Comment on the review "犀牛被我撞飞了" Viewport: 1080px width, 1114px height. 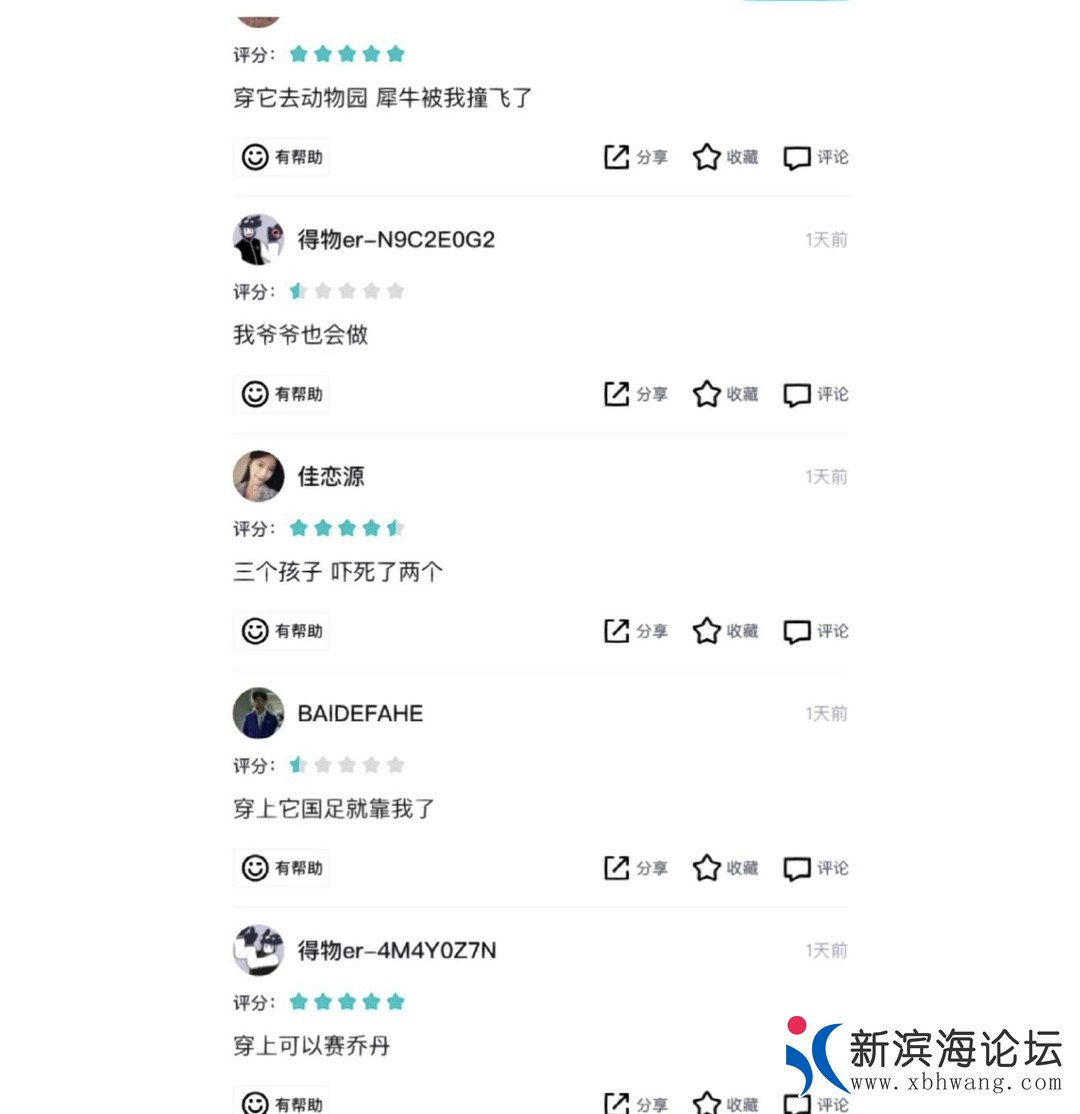[815, 157]
